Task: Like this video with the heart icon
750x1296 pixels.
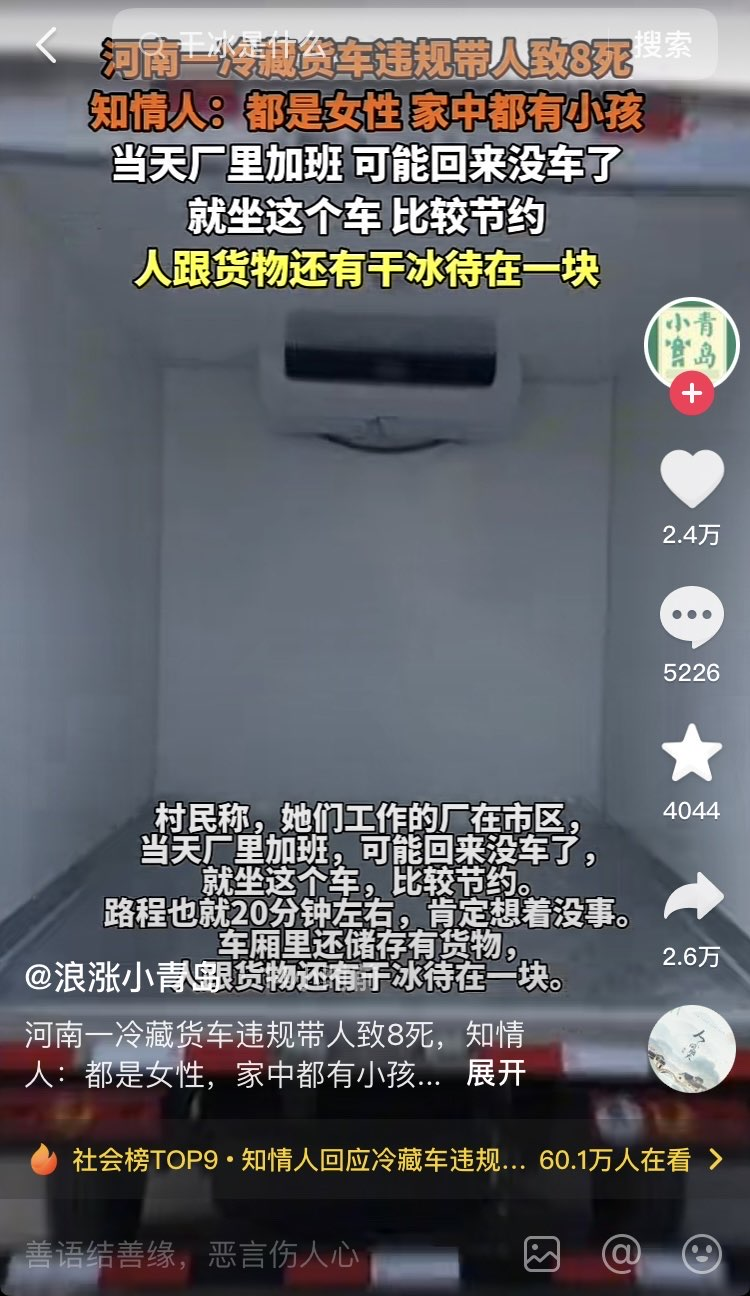Action: pyautogui.click(x=691, y=480)
